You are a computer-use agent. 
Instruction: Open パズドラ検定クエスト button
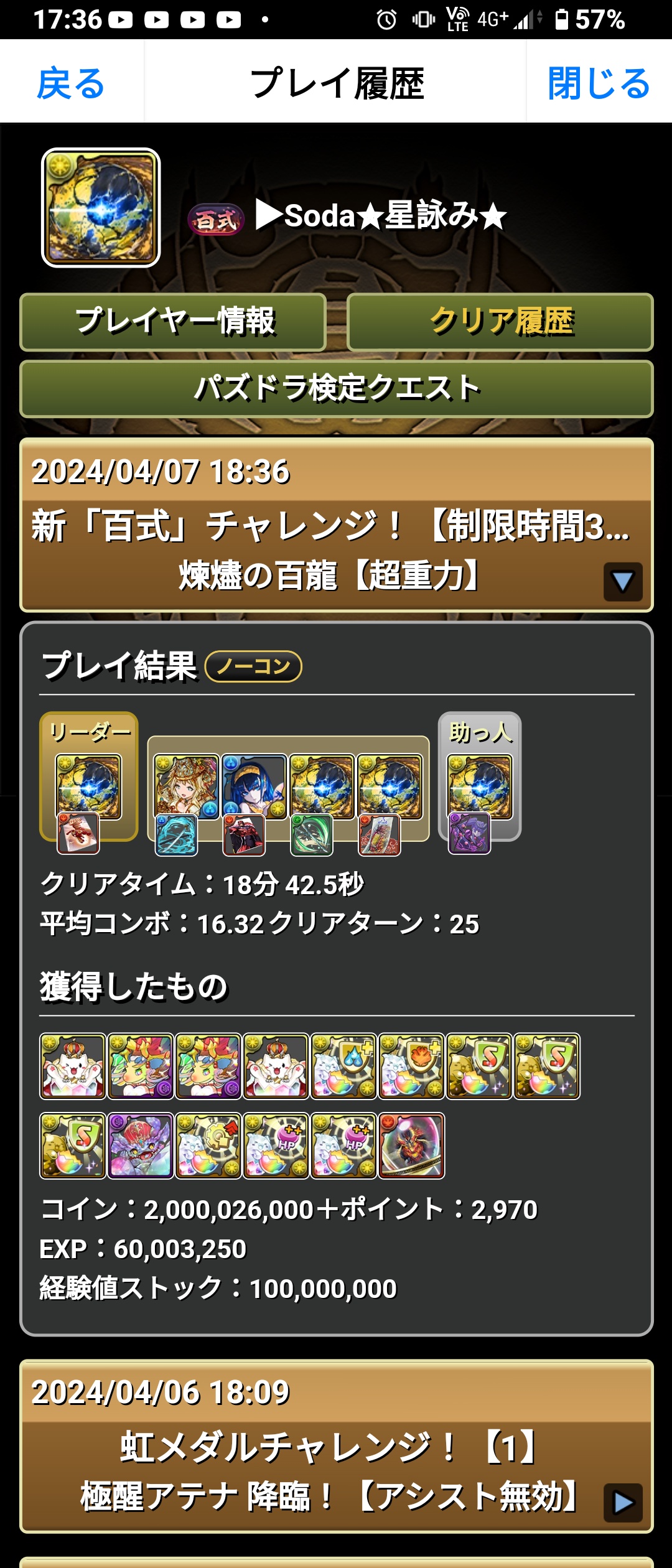(x=336, y=389)
